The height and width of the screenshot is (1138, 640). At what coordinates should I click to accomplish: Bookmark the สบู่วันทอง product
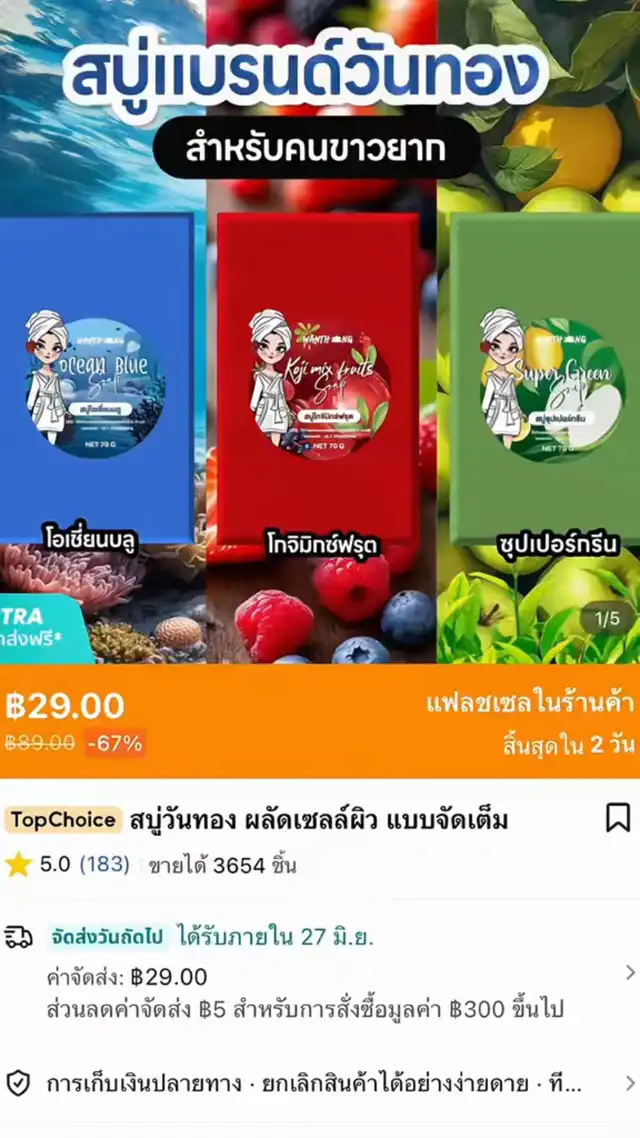[x=618, y=819]
